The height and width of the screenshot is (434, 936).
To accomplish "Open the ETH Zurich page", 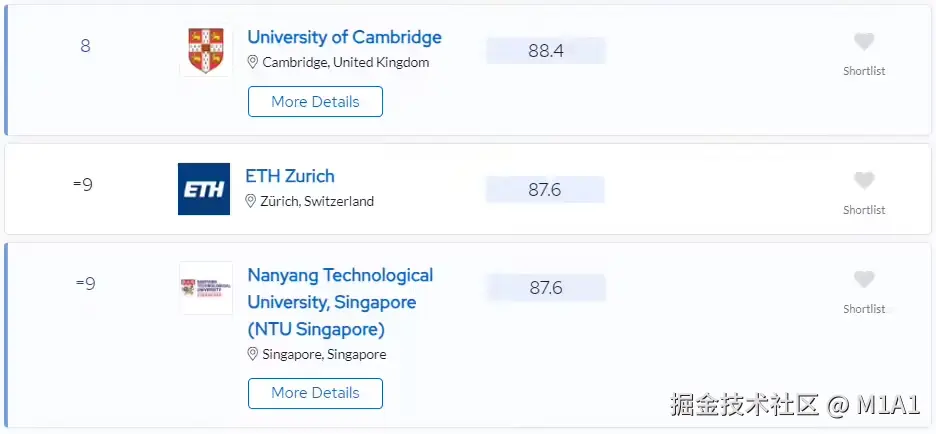I will coord(290,176).
